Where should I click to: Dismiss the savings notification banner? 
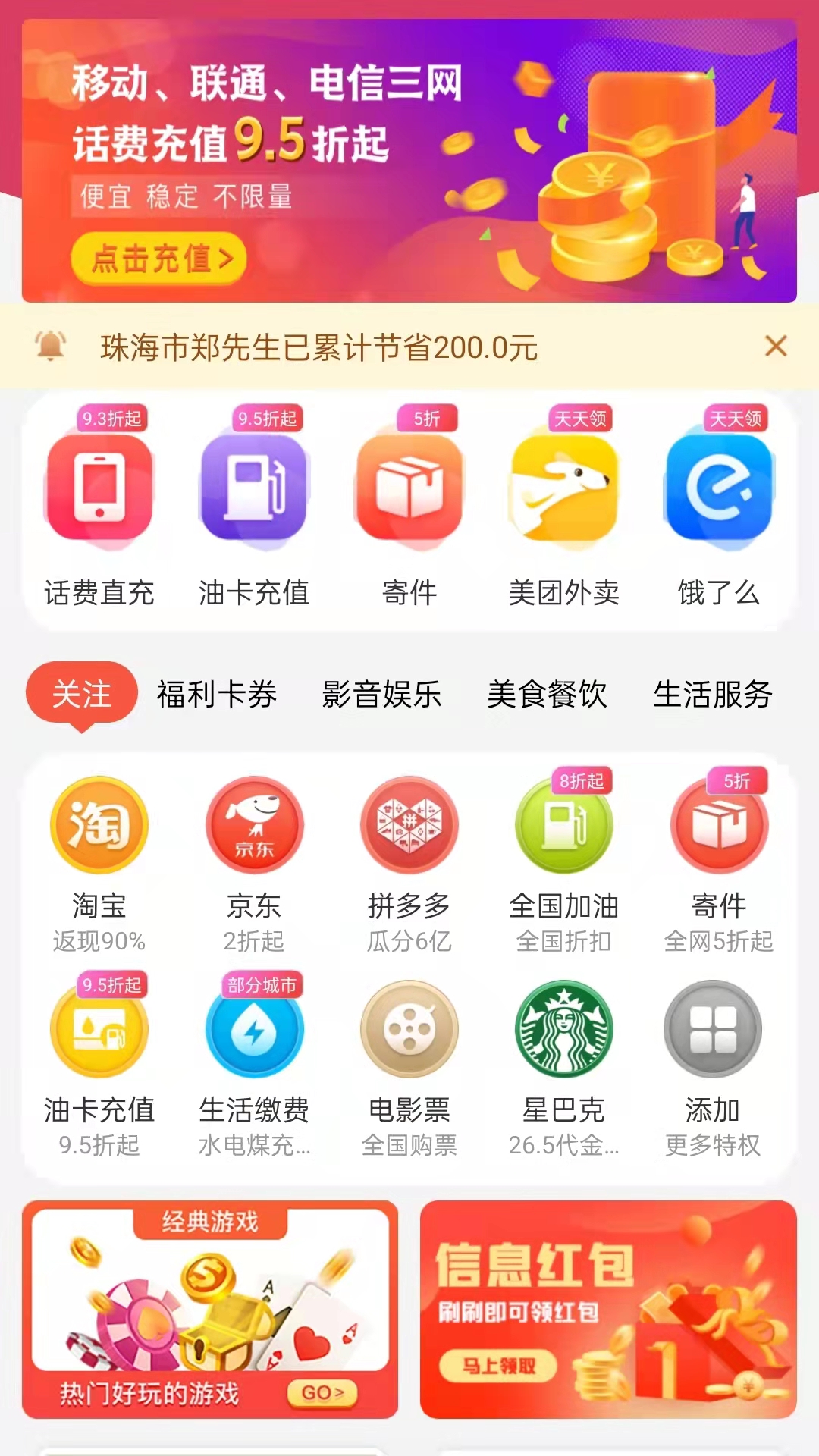pos(776,347)
